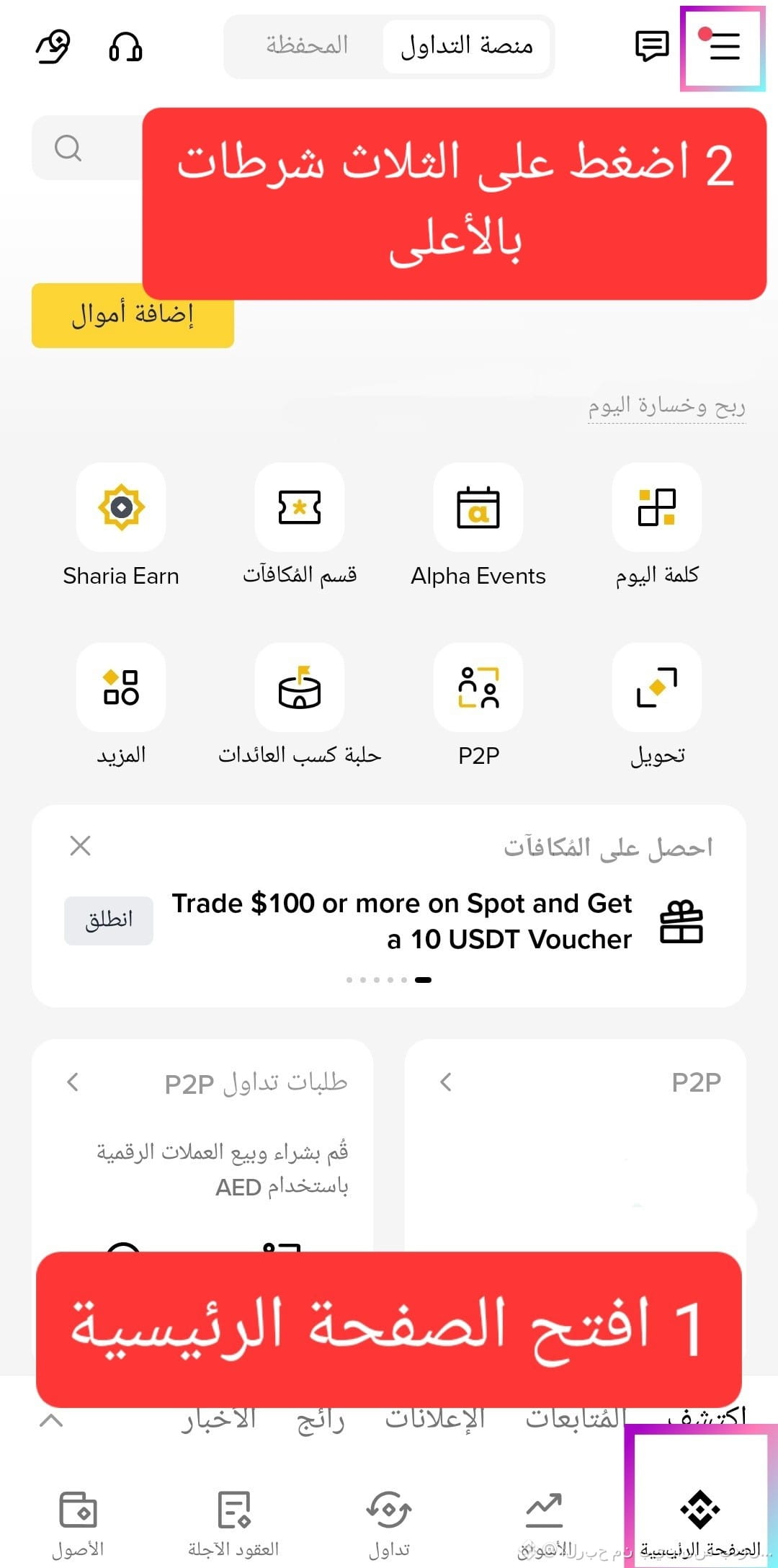The width and height of the screenshot is (778, 1568).
Task: Open the messages chat icon
Action: click(x=652, y=46)
